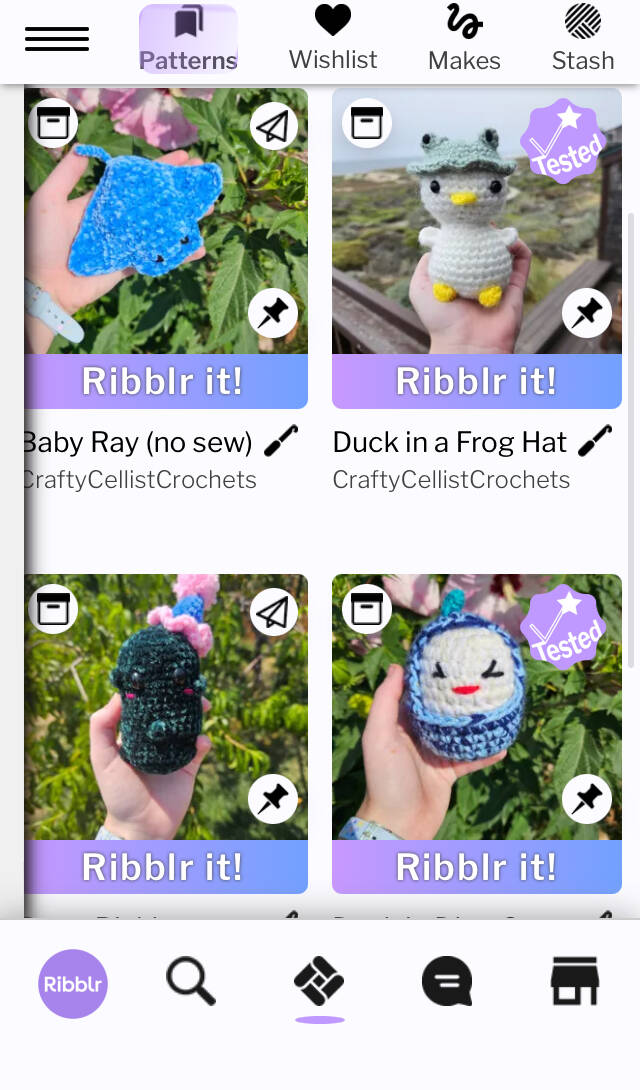Open the shop storefront tab
Image resolution: width=640 pixels, height=1090 pixels.
coord(575,982)
